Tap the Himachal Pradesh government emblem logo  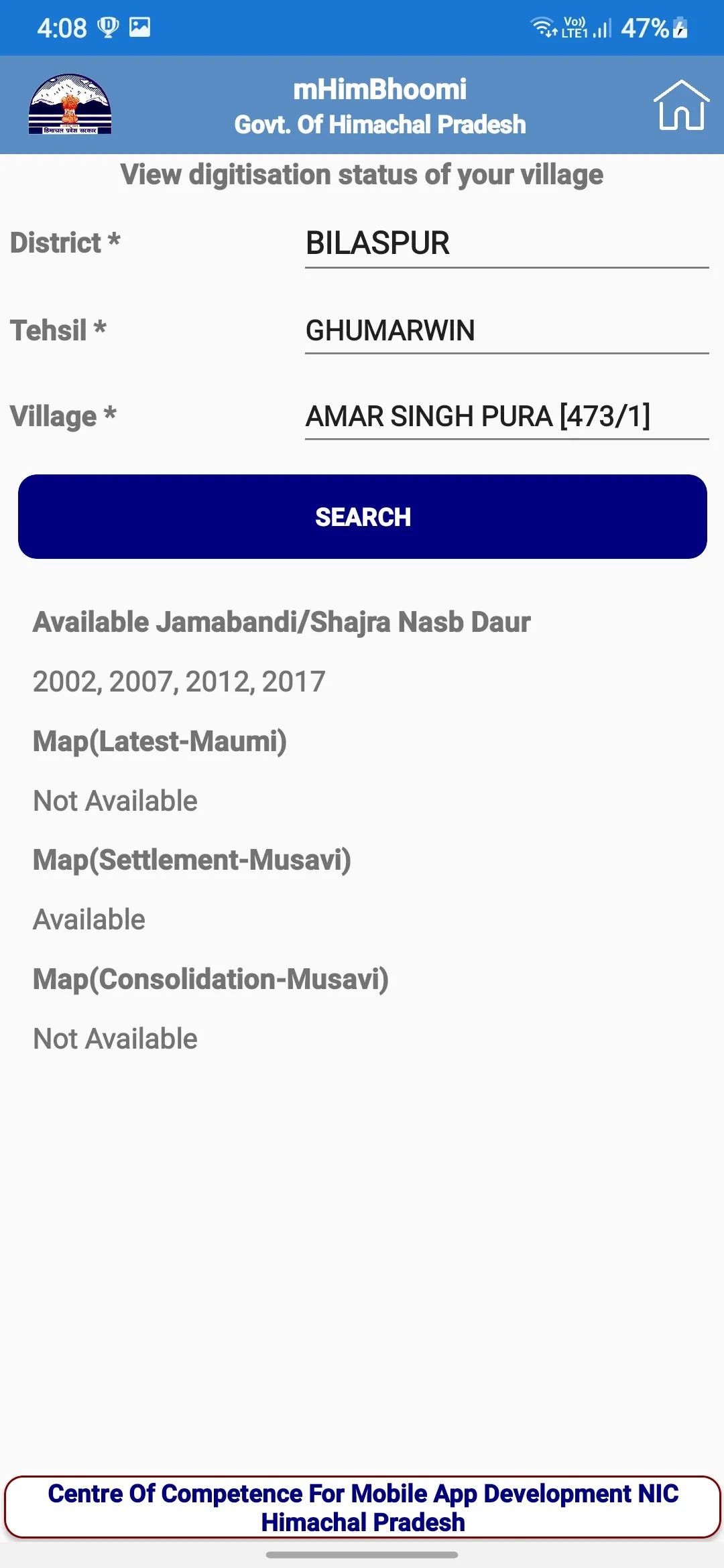tap(72, 106)
